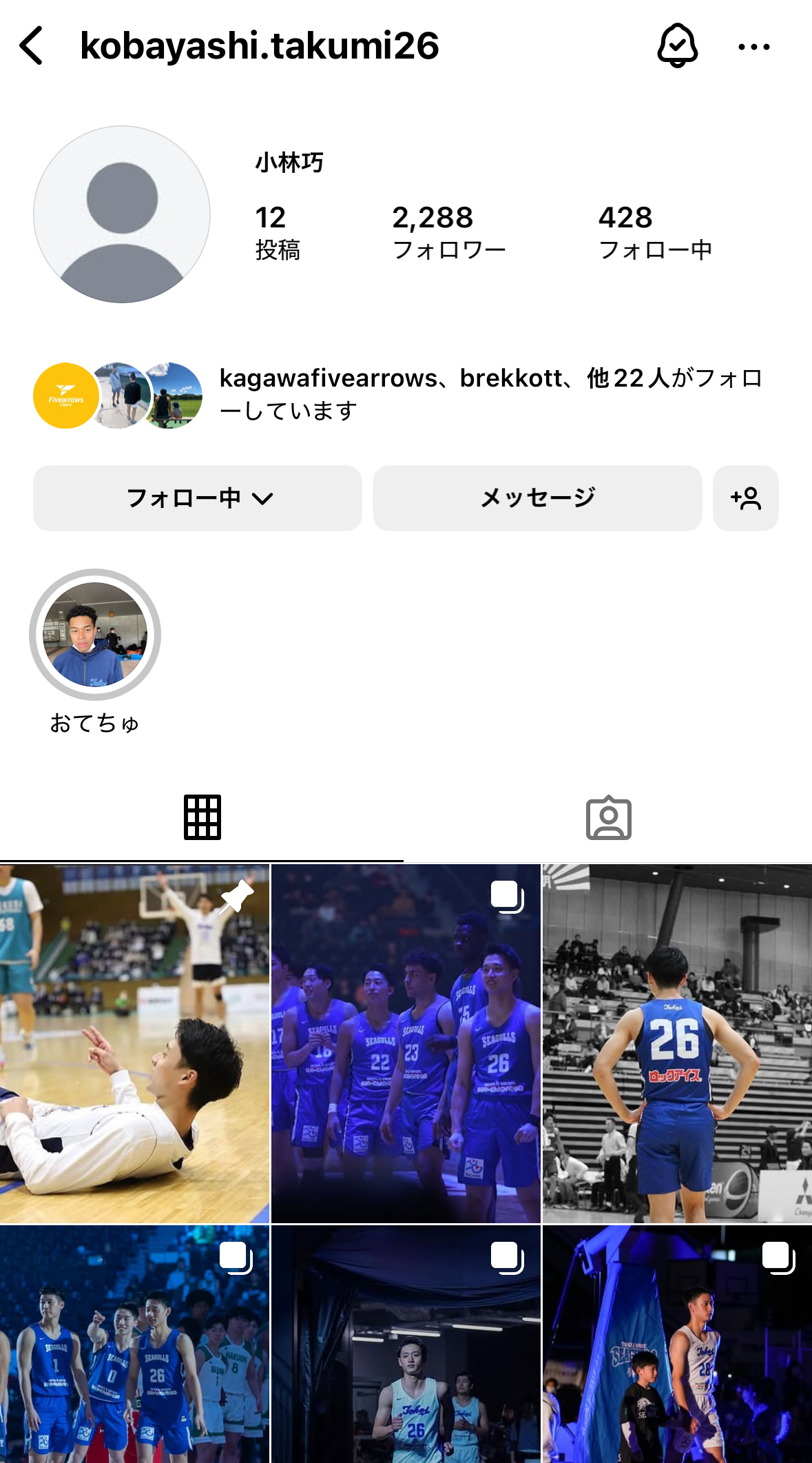The height and width of the screenshot is (1463, 812).
Task: Open the three-dot overflow menu
Action: (x=753, y=47)
